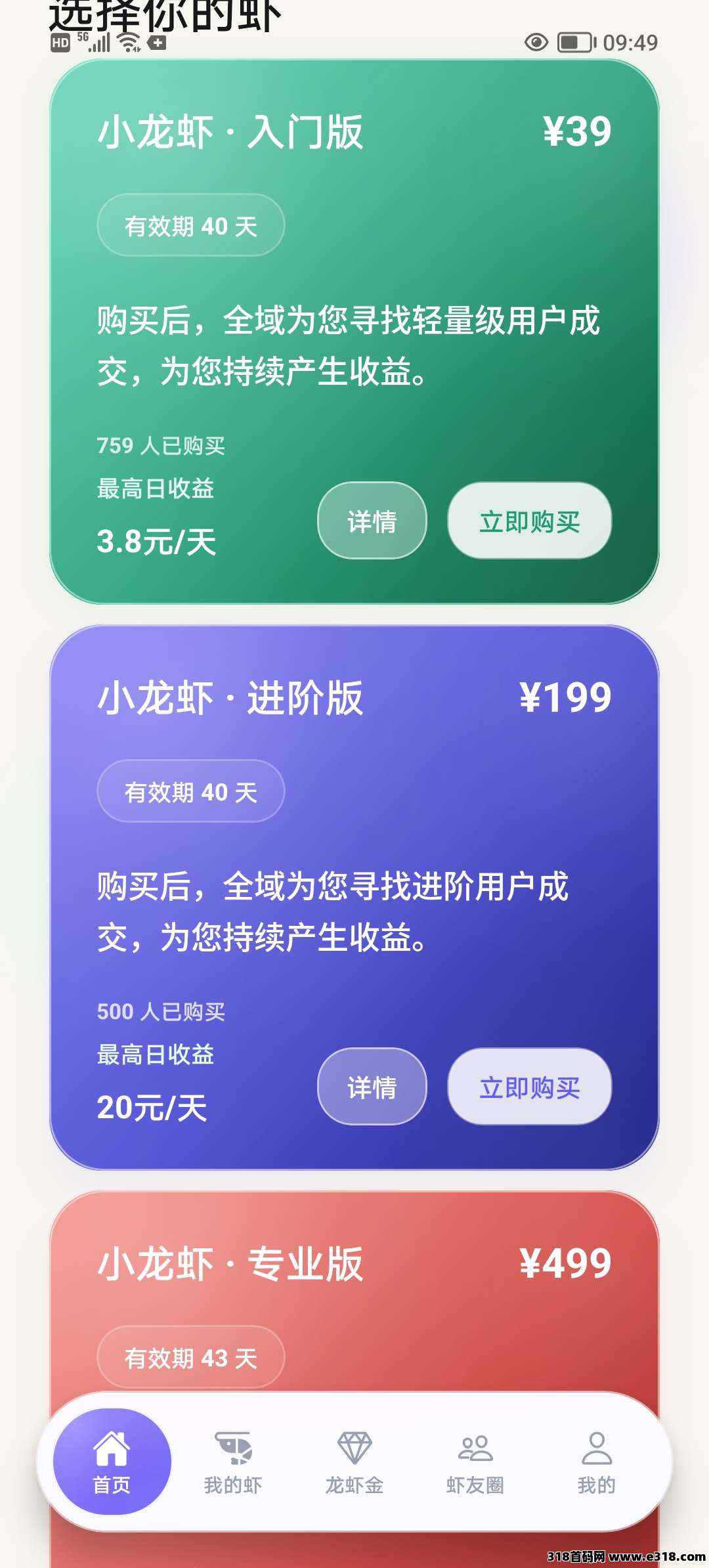Click 立即购买 on the 进阶版 card
Viewport: 709px width, 1568px height.
pyautogui.click(x=528, y=1087)
